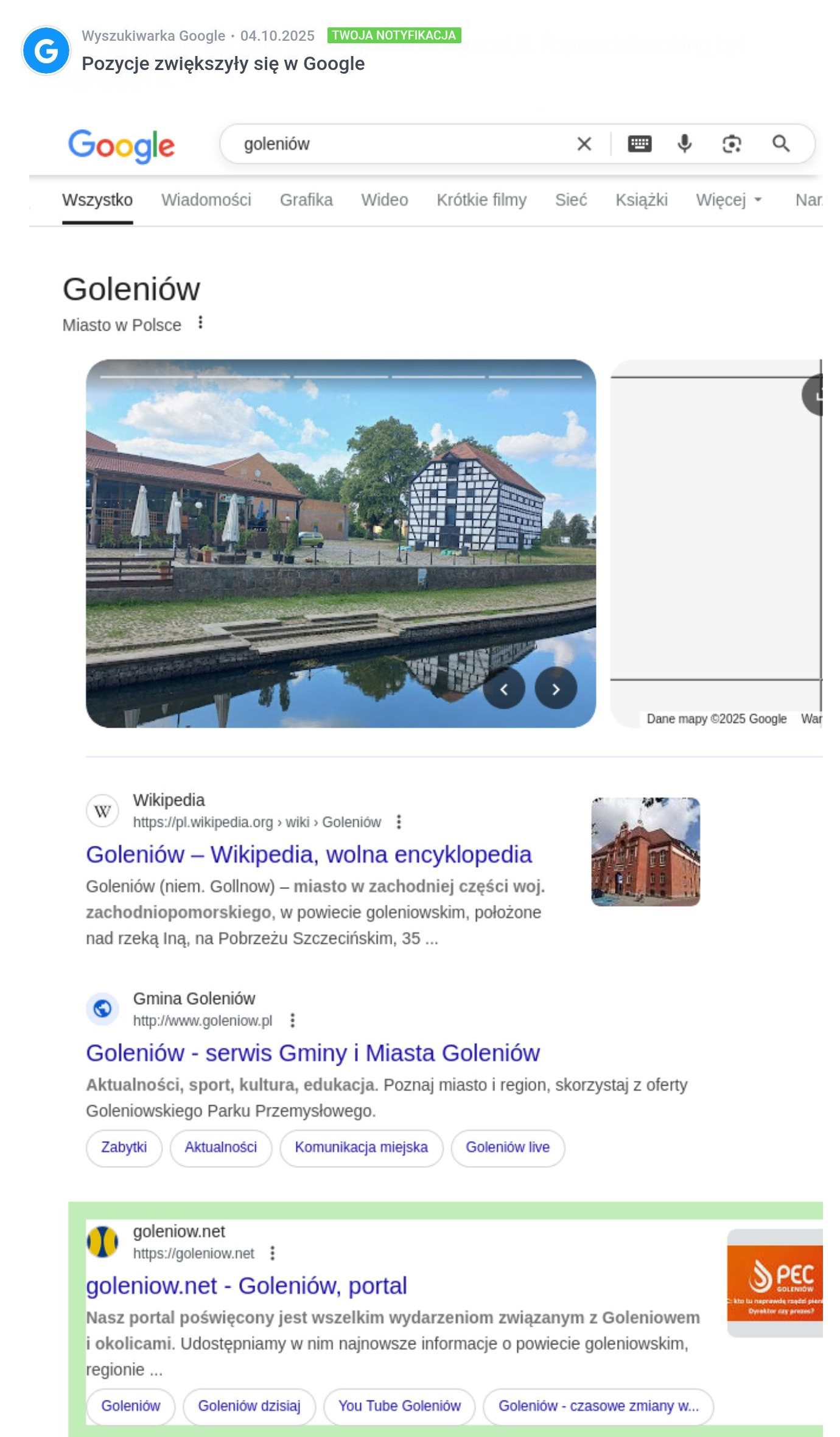The height and width of the screenshot is (1437, 840).
Task: Tap the magnifier search button
Action: click(x=781, y=144)
